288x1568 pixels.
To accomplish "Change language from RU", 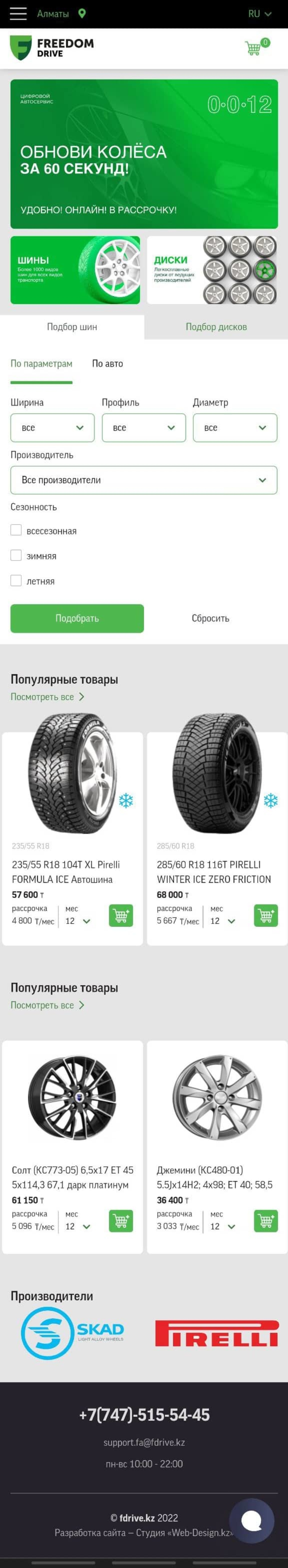I will tap(259, 13).
